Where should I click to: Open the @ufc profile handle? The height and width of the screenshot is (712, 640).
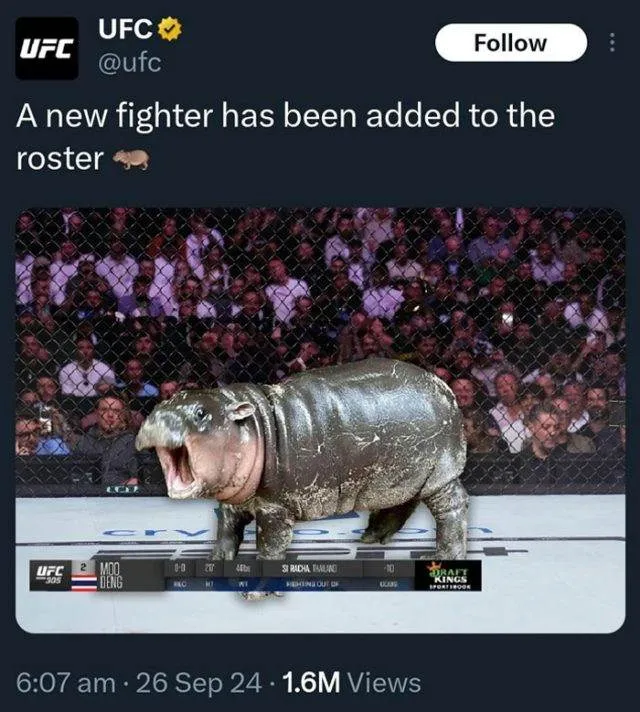127,63
